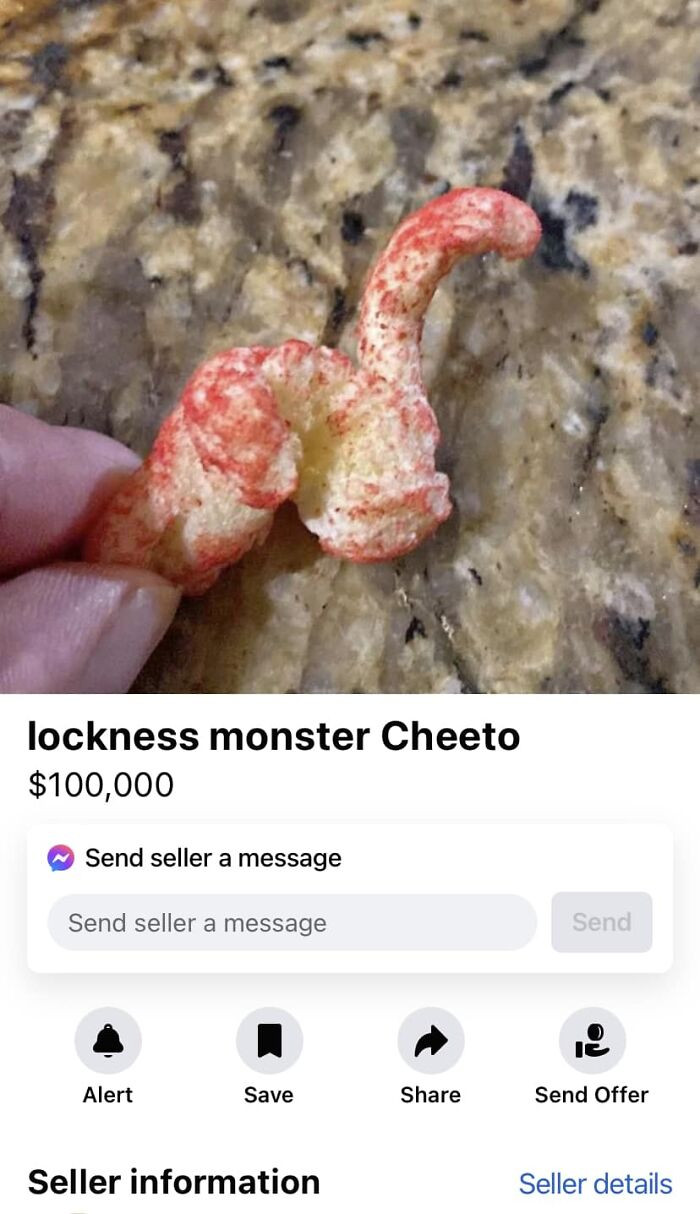Screen dimensions: 700x1214
Task: Open Seller details
Action: pos(595,1183)
